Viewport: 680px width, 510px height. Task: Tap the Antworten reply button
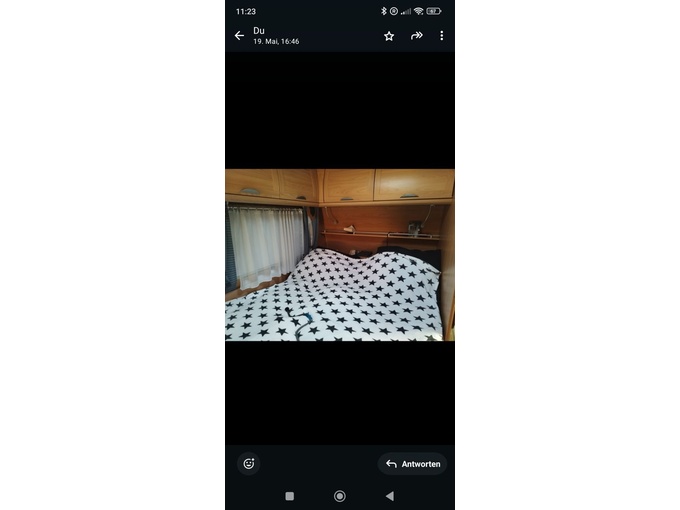(x=412, y=464)
